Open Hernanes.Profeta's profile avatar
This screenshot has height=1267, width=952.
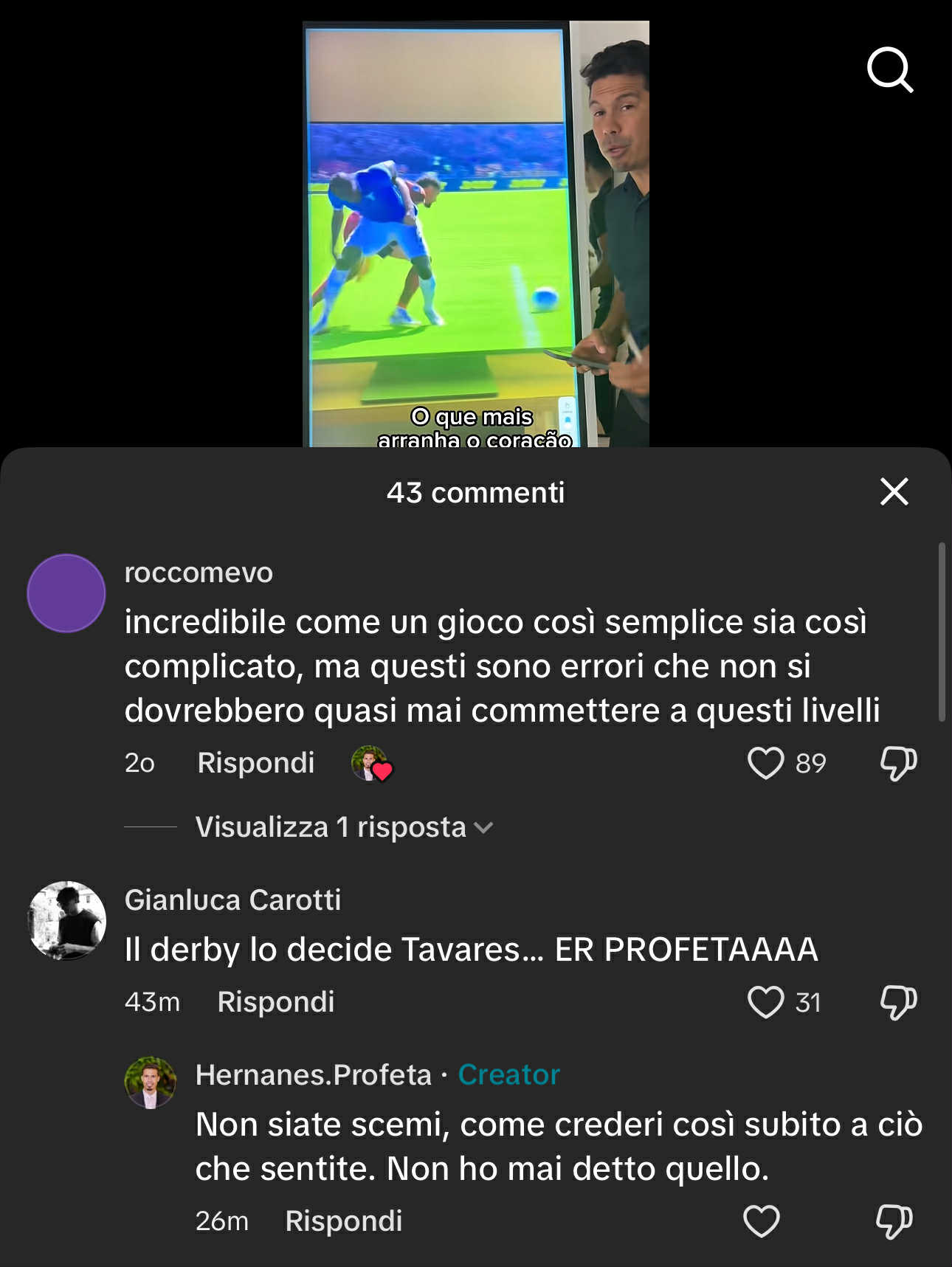151,1083
